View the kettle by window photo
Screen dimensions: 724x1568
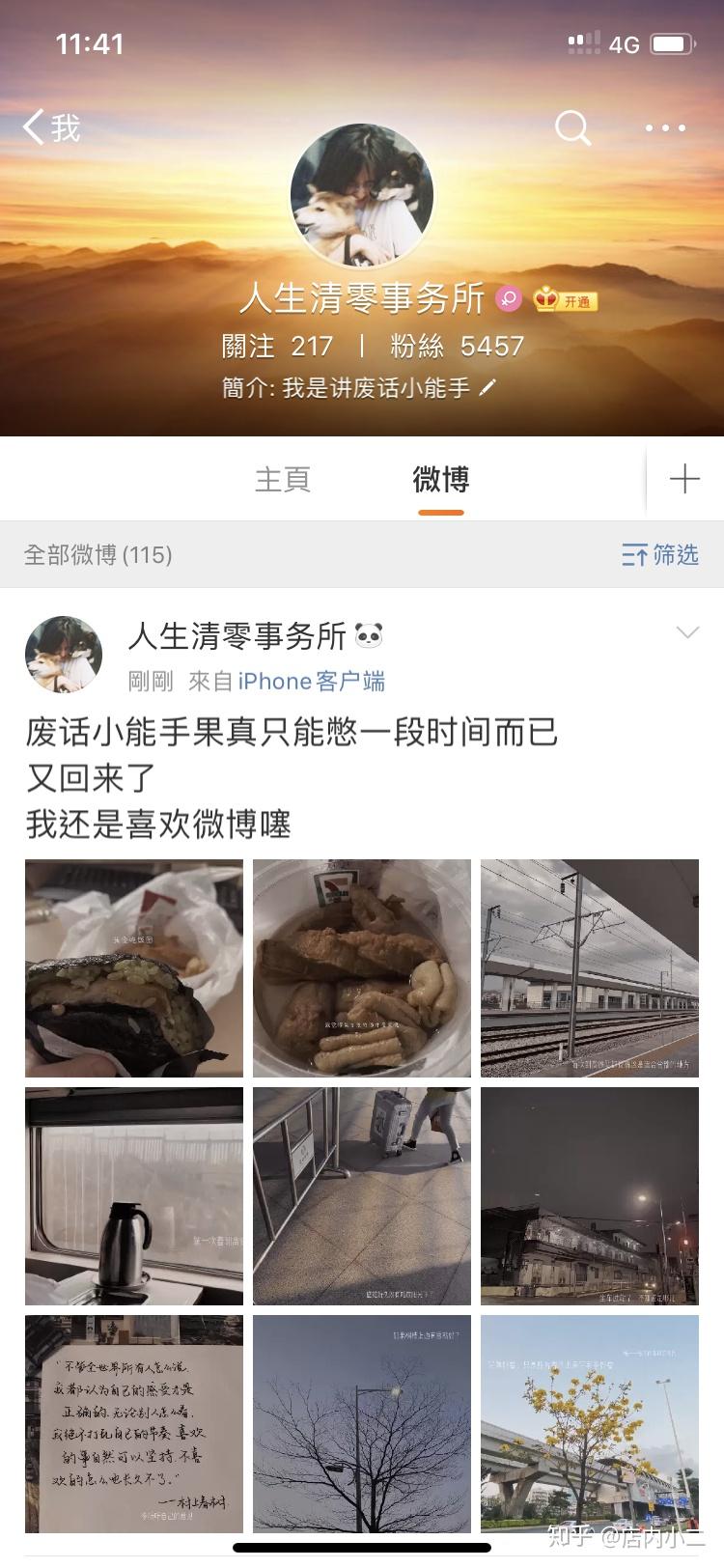click(134, 1196)
